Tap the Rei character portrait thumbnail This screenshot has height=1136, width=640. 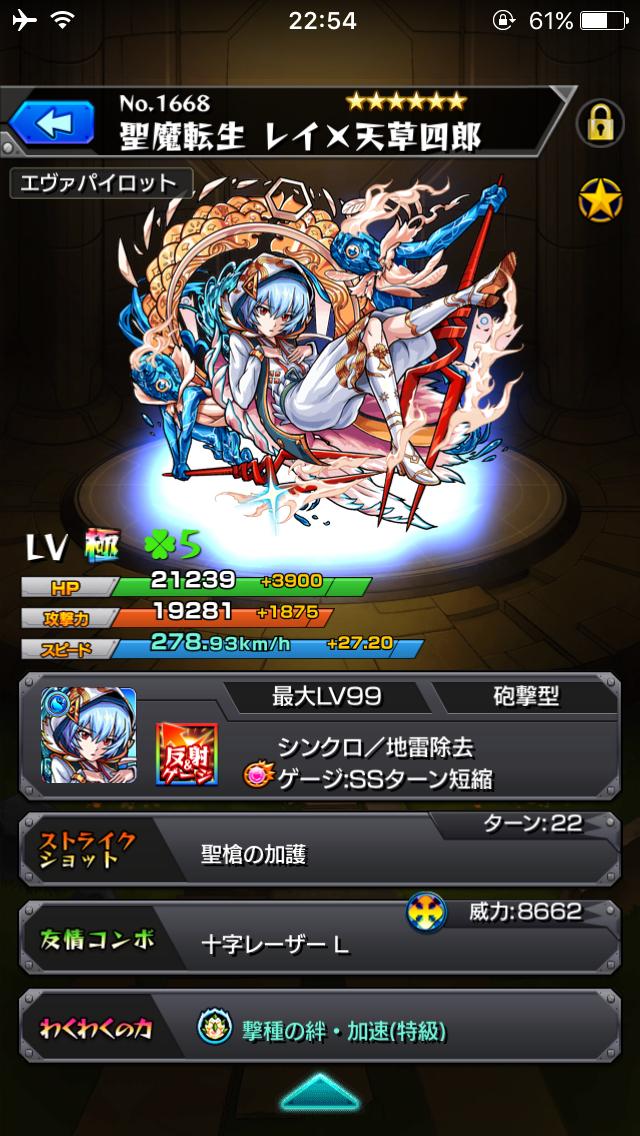click(x=89, y=735)
